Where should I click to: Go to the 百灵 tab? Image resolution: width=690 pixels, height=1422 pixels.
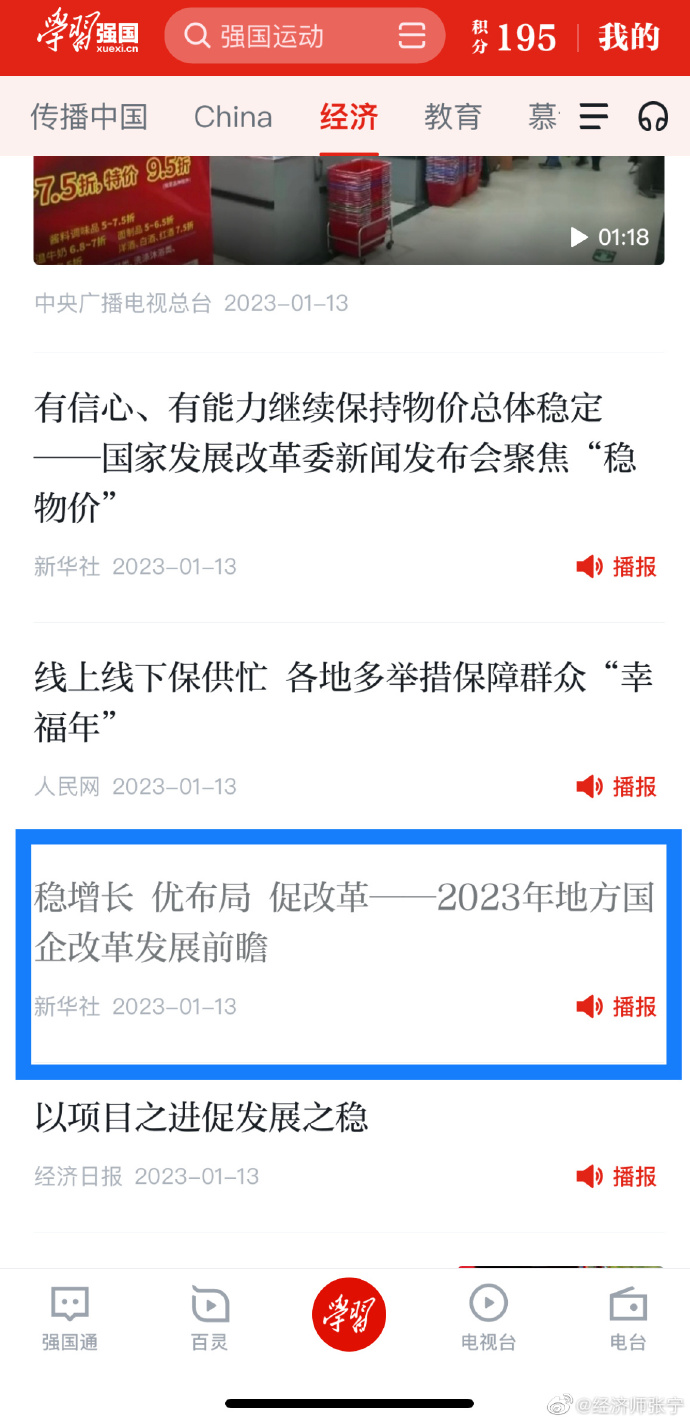210,1318
